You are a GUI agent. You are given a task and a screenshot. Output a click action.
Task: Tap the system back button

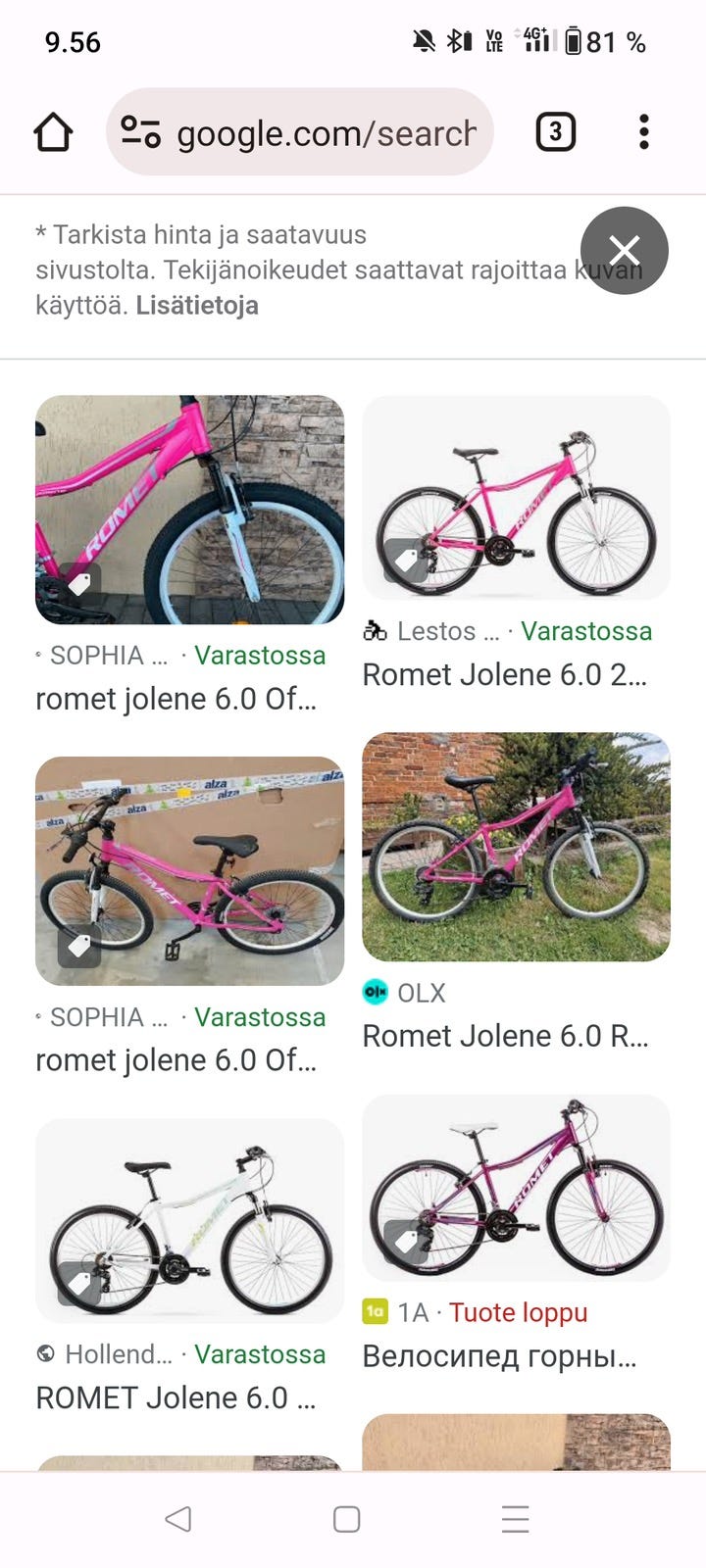click(x=178, y=1519)
